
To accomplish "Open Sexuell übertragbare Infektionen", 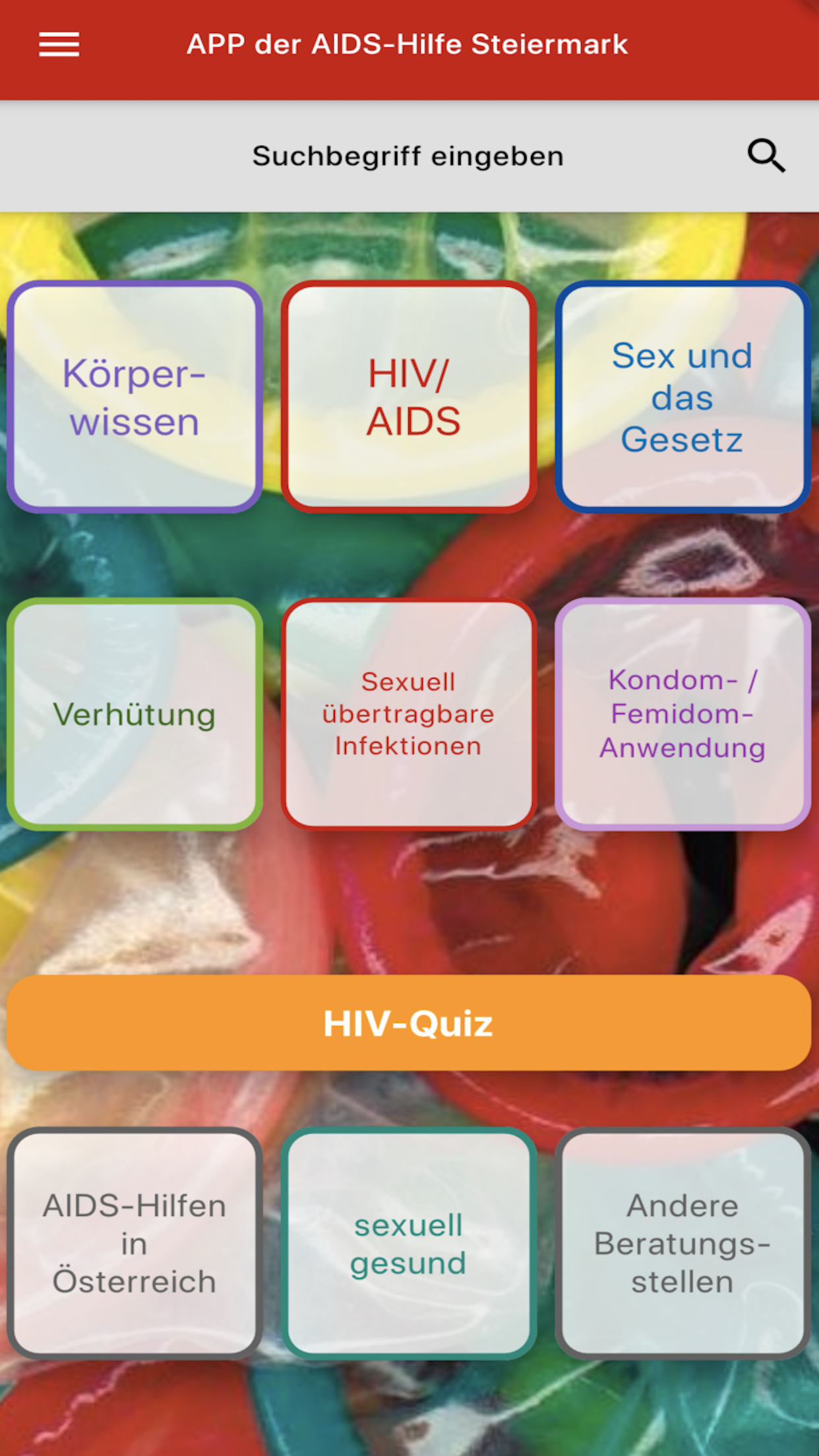I will [x=409, y=714].
